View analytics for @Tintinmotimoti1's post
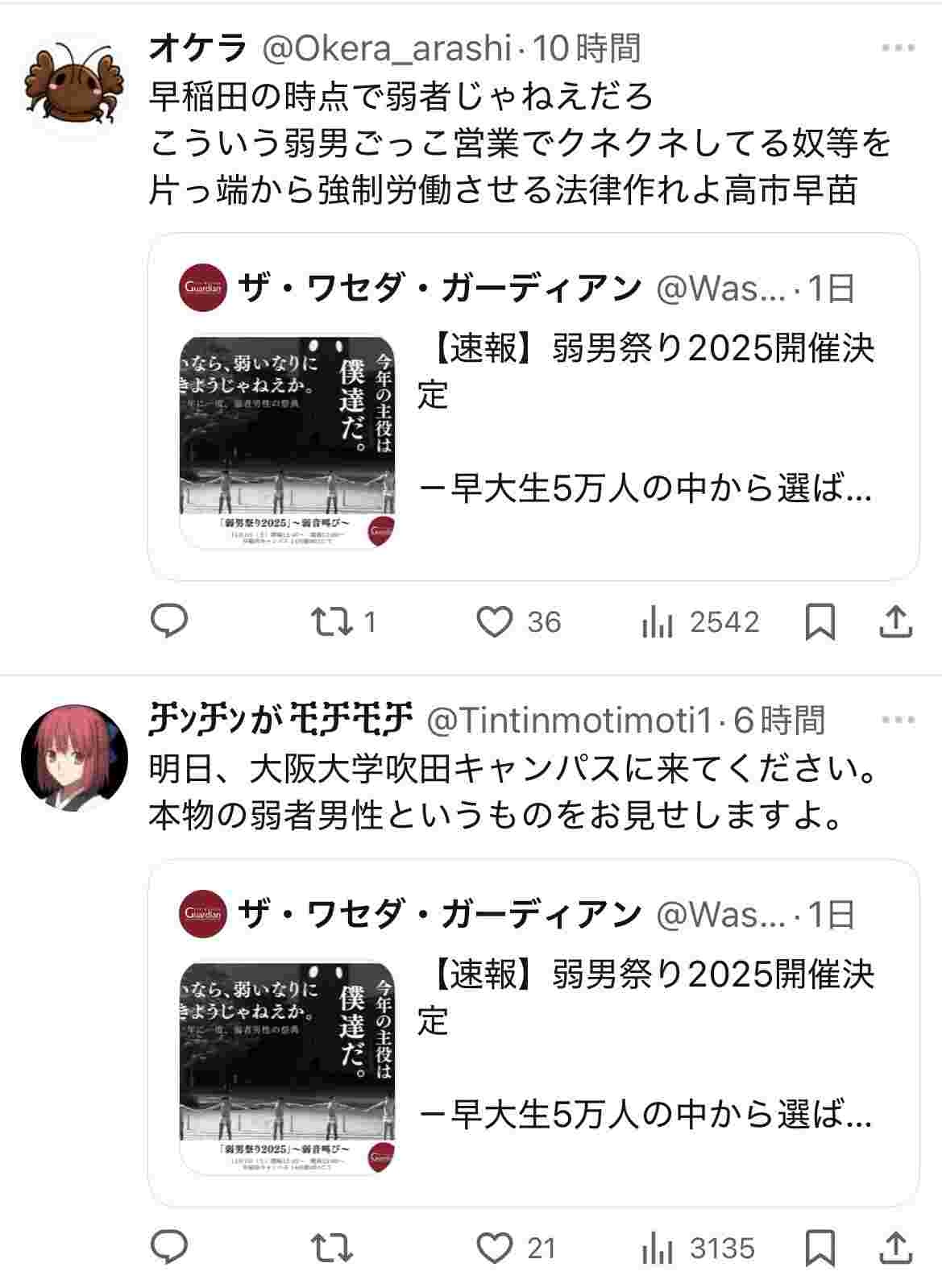 tap(658, 1249)
